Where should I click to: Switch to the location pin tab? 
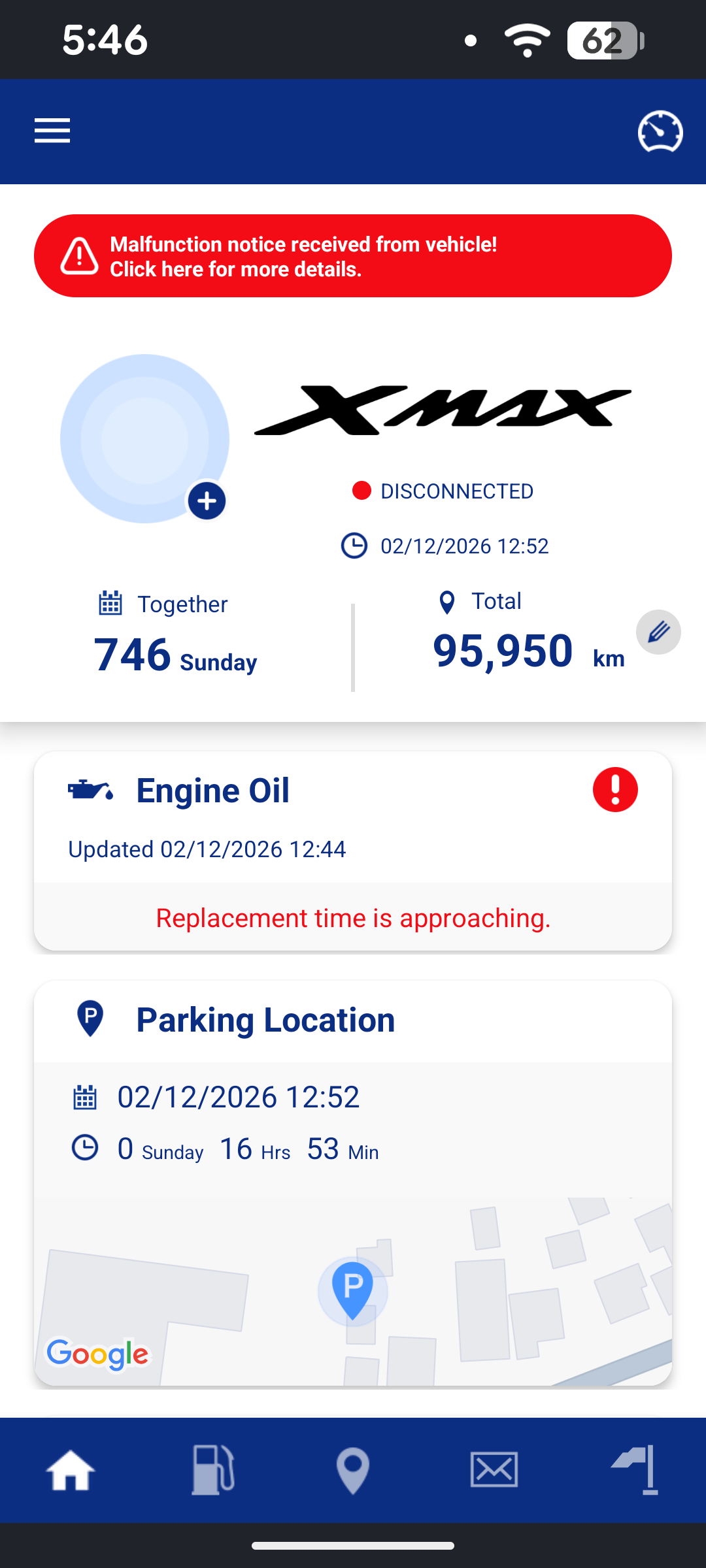pos(353,1470)
